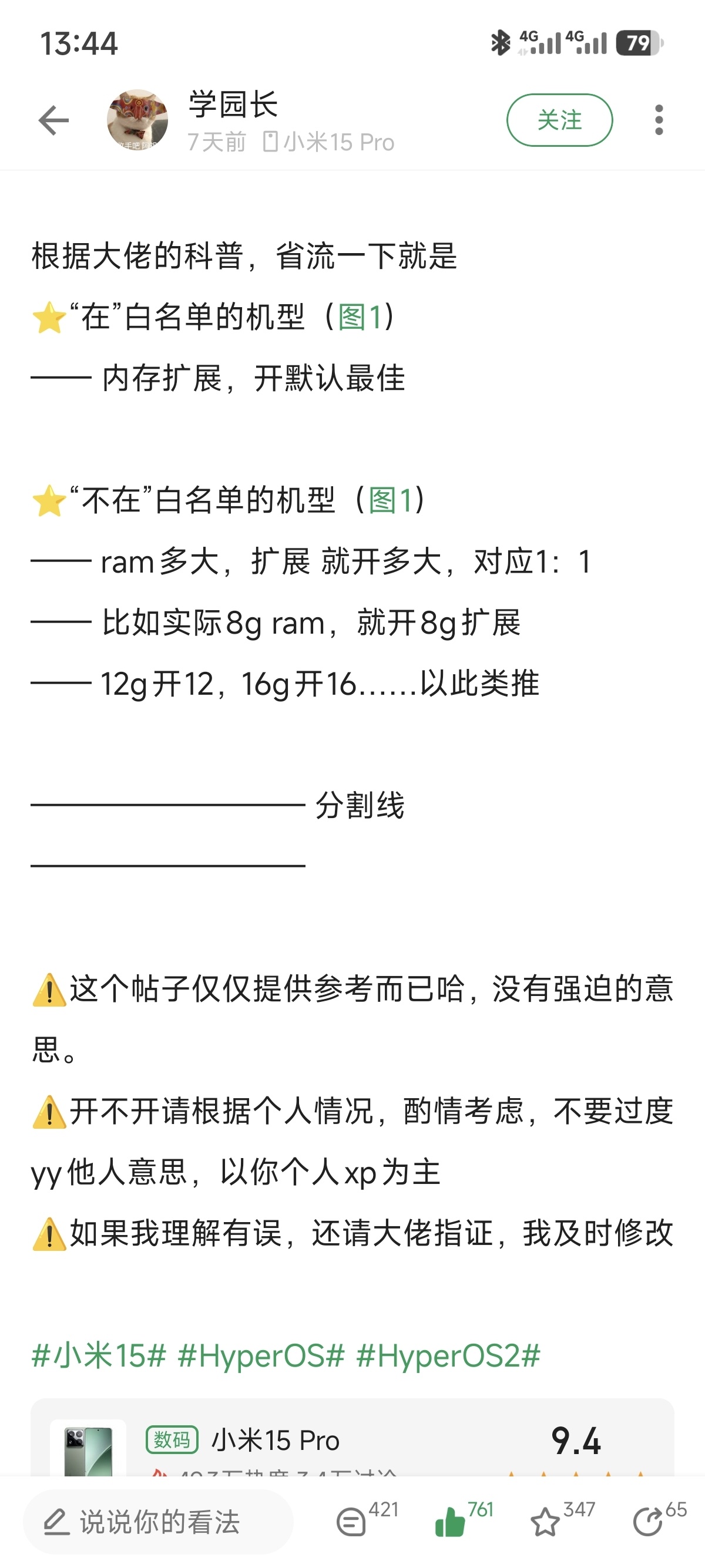This screenshot has width=705, height=1568.
Task: Open 图1 link in “在”白名单 line
Action: point(359,317)
